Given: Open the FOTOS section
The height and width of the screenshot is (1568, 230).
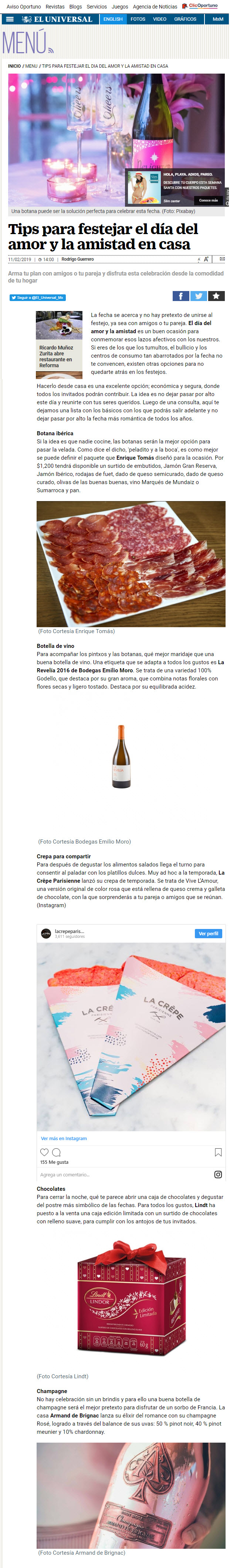Looking at the screenshot, I should [138, 19].
